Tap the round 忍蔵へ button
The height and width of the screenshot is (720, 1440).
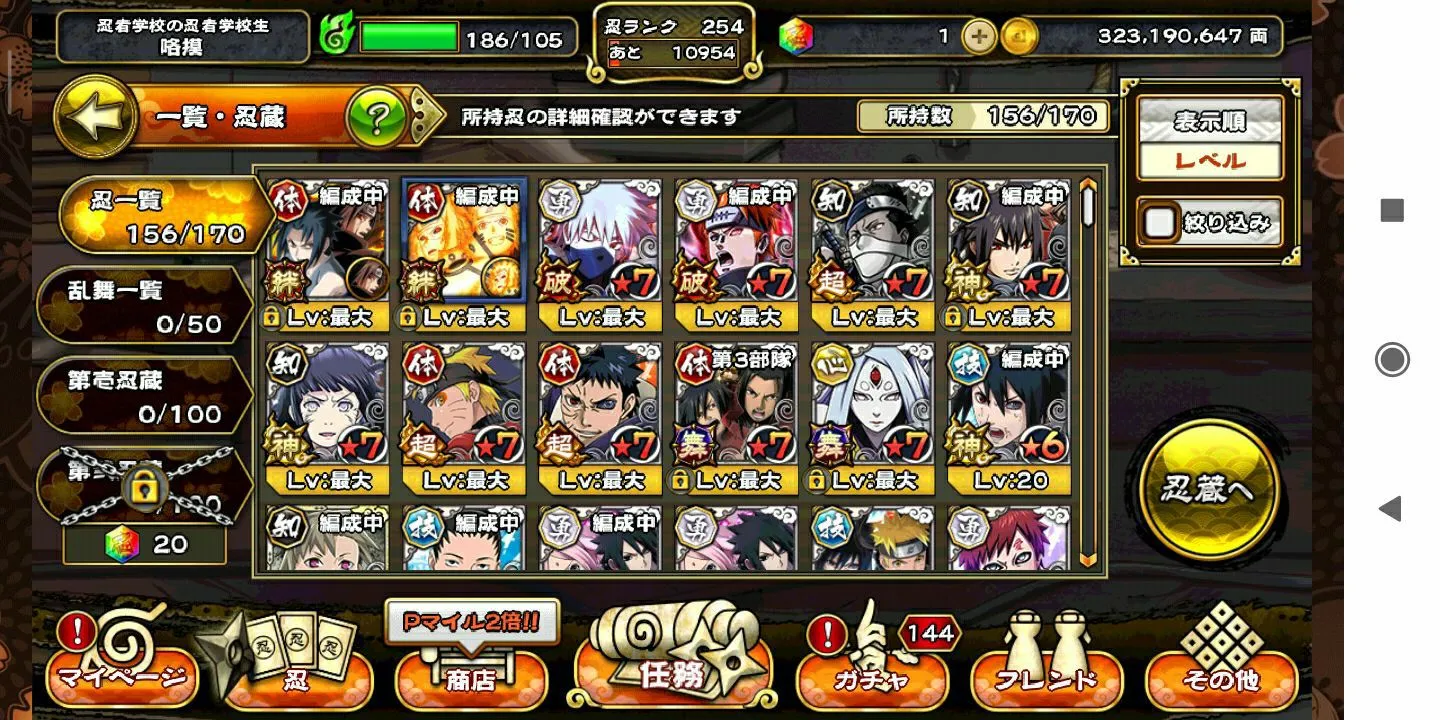(1208, 490)
